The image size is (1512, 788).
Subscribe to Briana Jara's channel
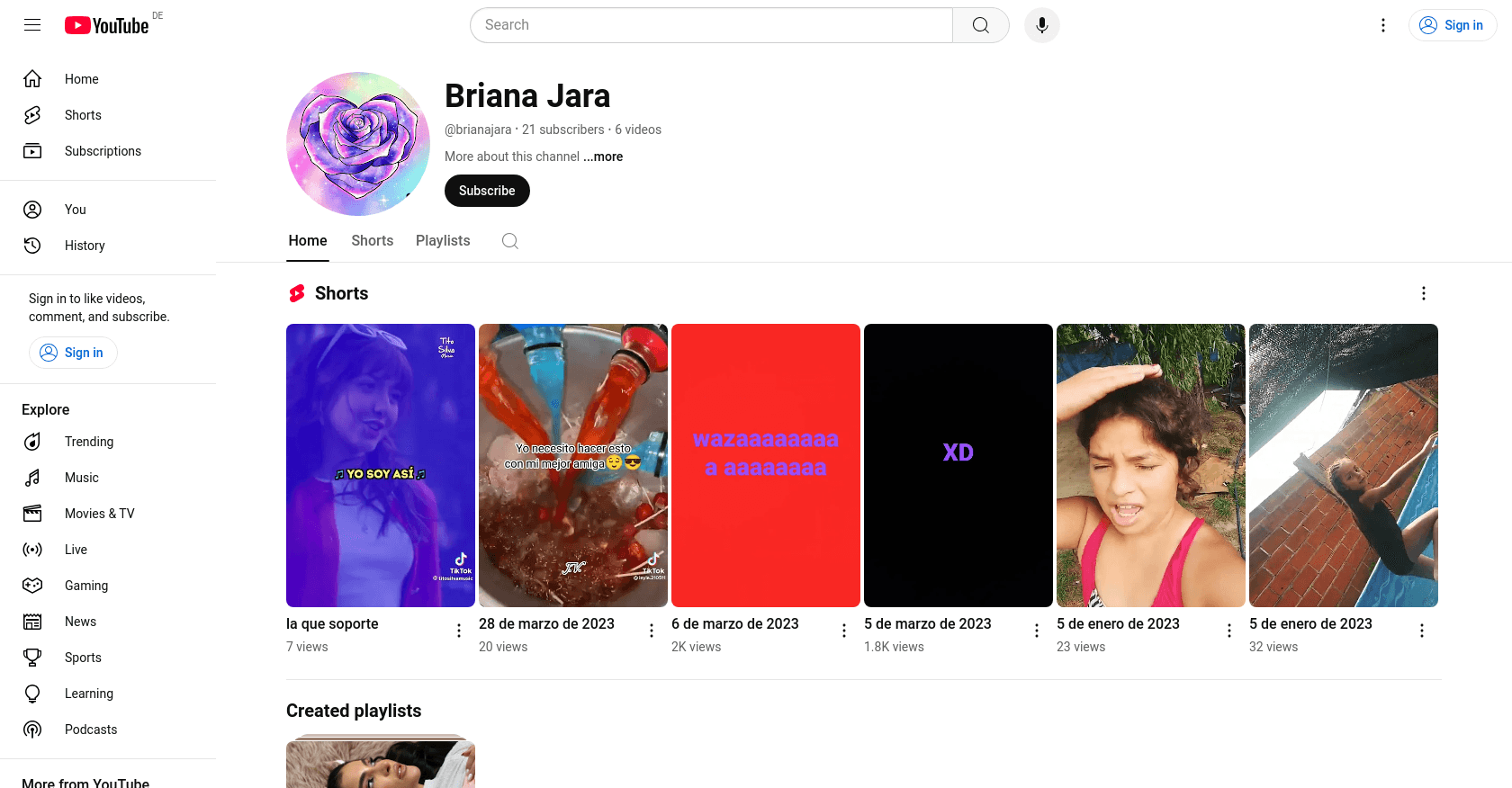(487, 191)
